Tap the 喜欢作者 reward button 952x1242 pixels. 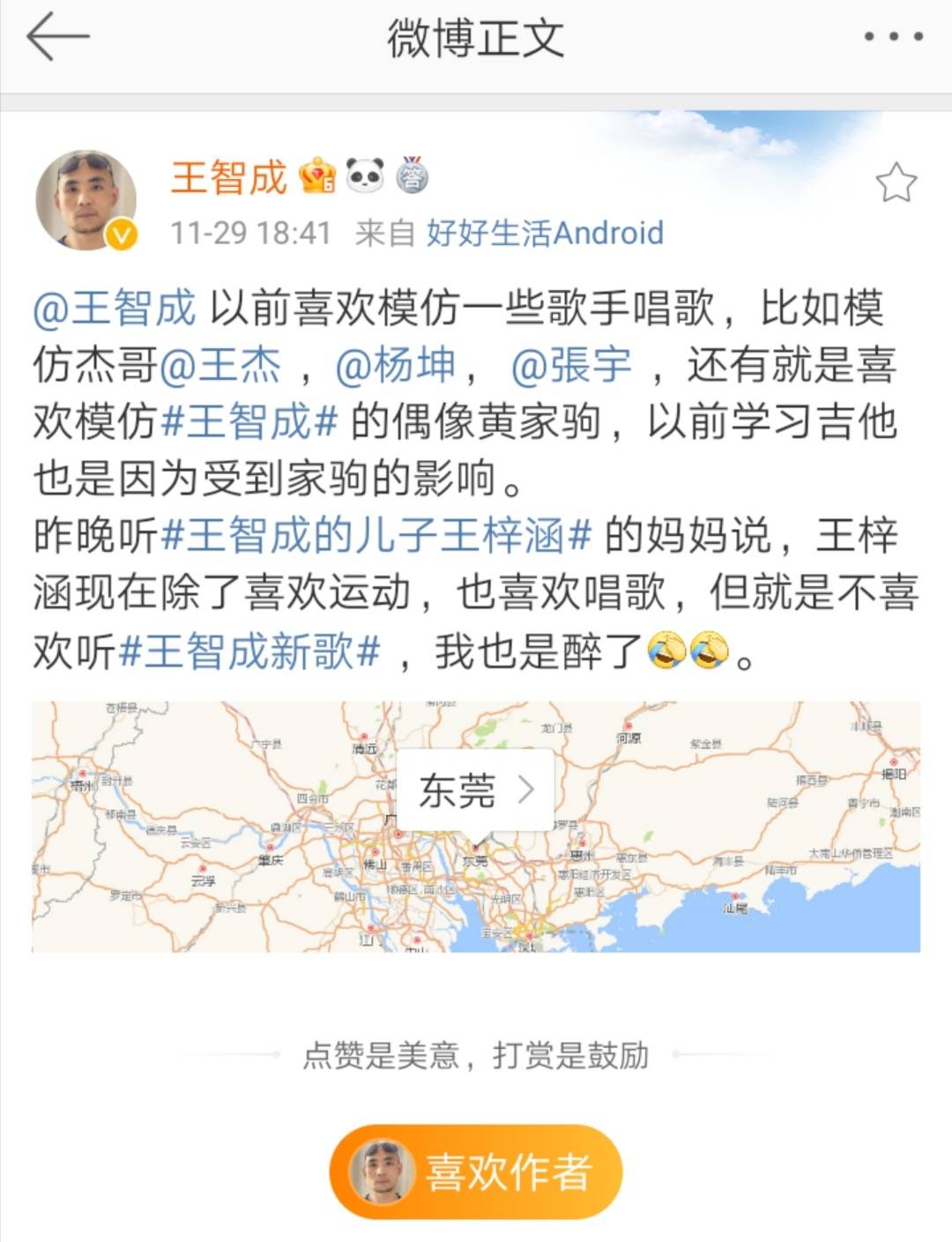pyautogui.click(x=476, y=1171)
